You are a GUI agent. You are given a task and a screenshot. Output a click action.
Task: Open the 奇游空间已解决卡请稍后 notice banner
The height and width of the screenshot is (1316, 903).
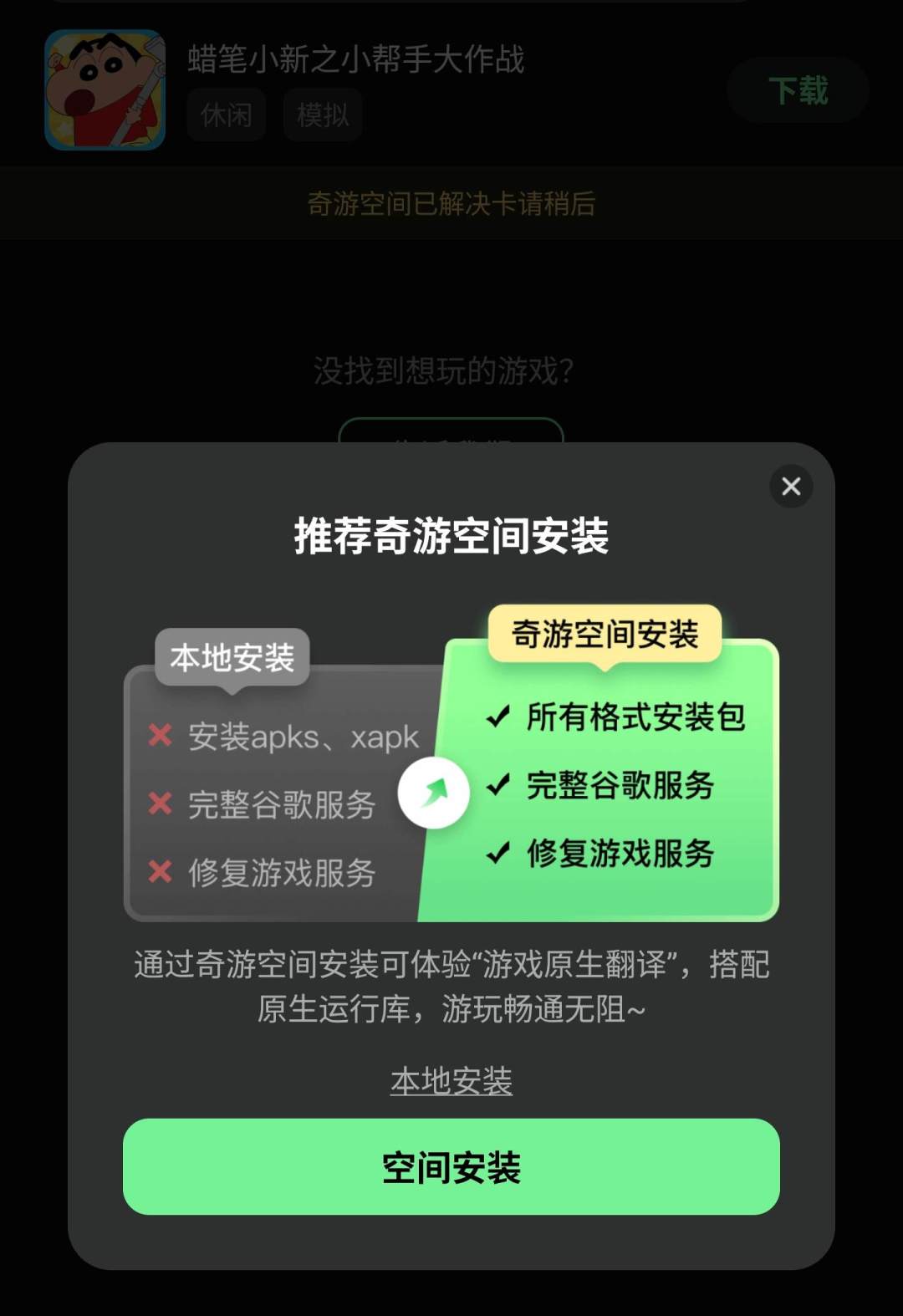(450, 205)
